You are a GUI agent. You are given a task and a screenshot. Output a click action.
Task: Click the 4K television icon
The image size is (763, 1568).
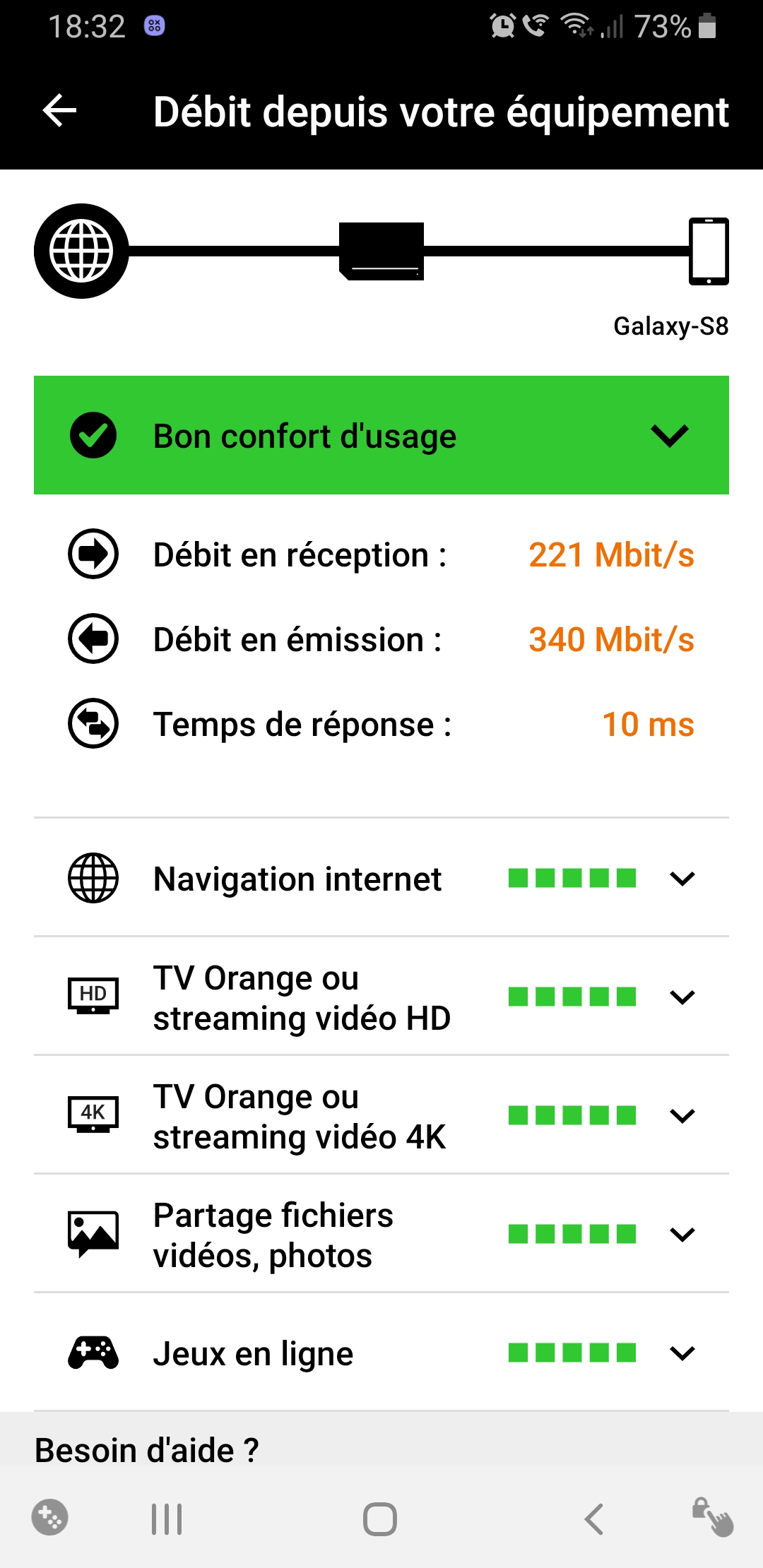coord(93,1115)
